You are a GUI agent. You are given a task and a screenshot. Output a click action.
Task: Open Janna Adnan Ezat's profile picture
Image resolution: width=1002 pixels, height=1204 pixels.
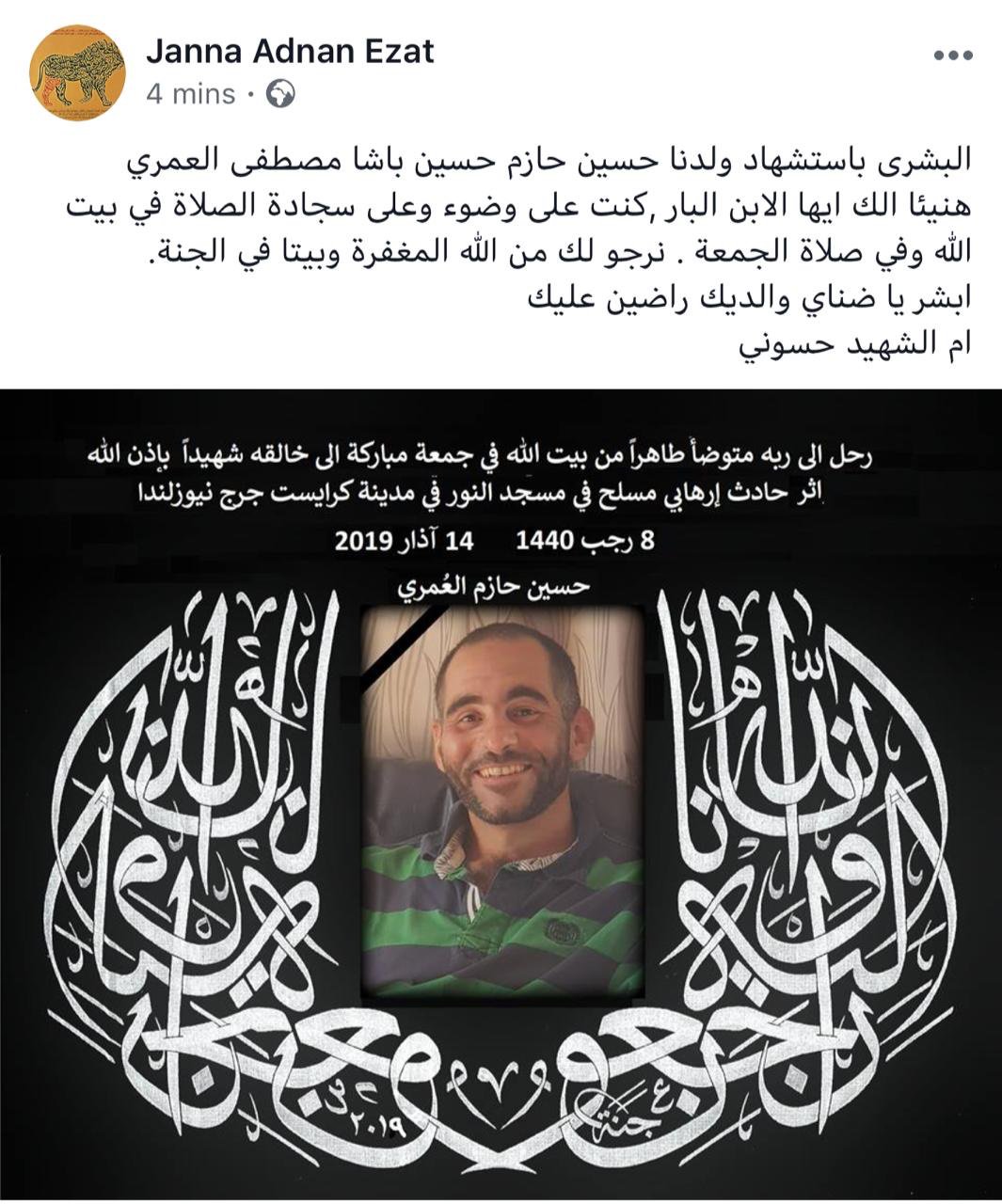point(77,72)
